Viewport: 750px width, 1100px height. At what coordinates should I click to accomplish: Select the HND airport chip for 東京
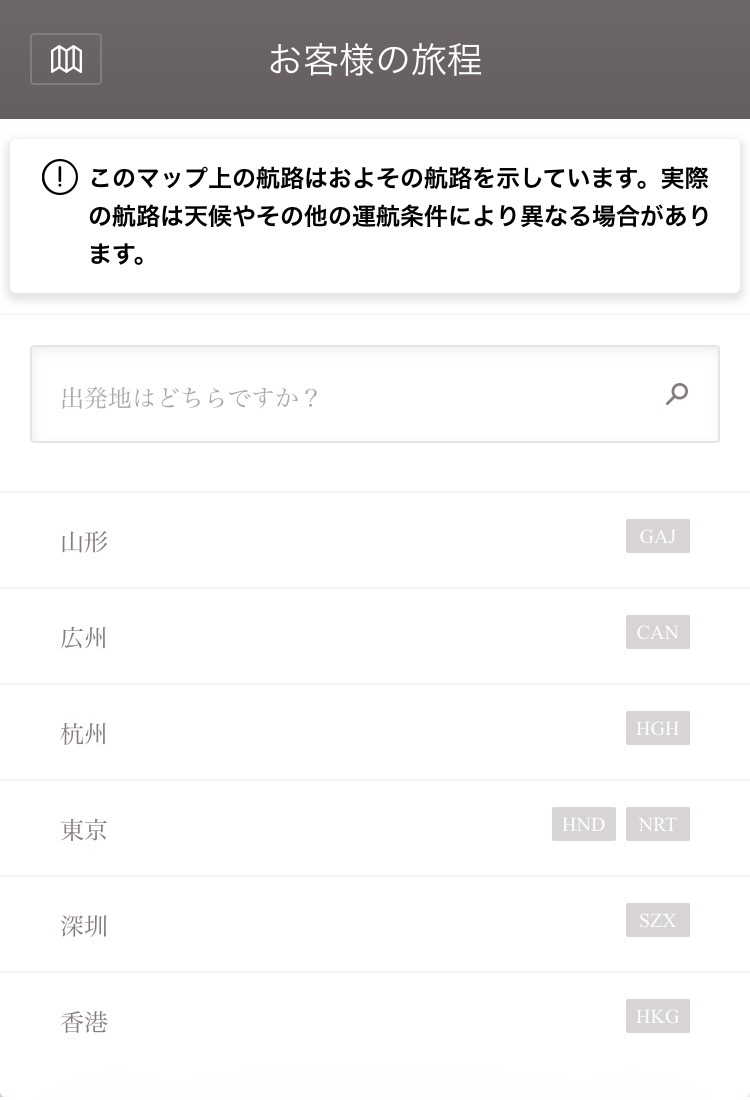tap(583, 825)
